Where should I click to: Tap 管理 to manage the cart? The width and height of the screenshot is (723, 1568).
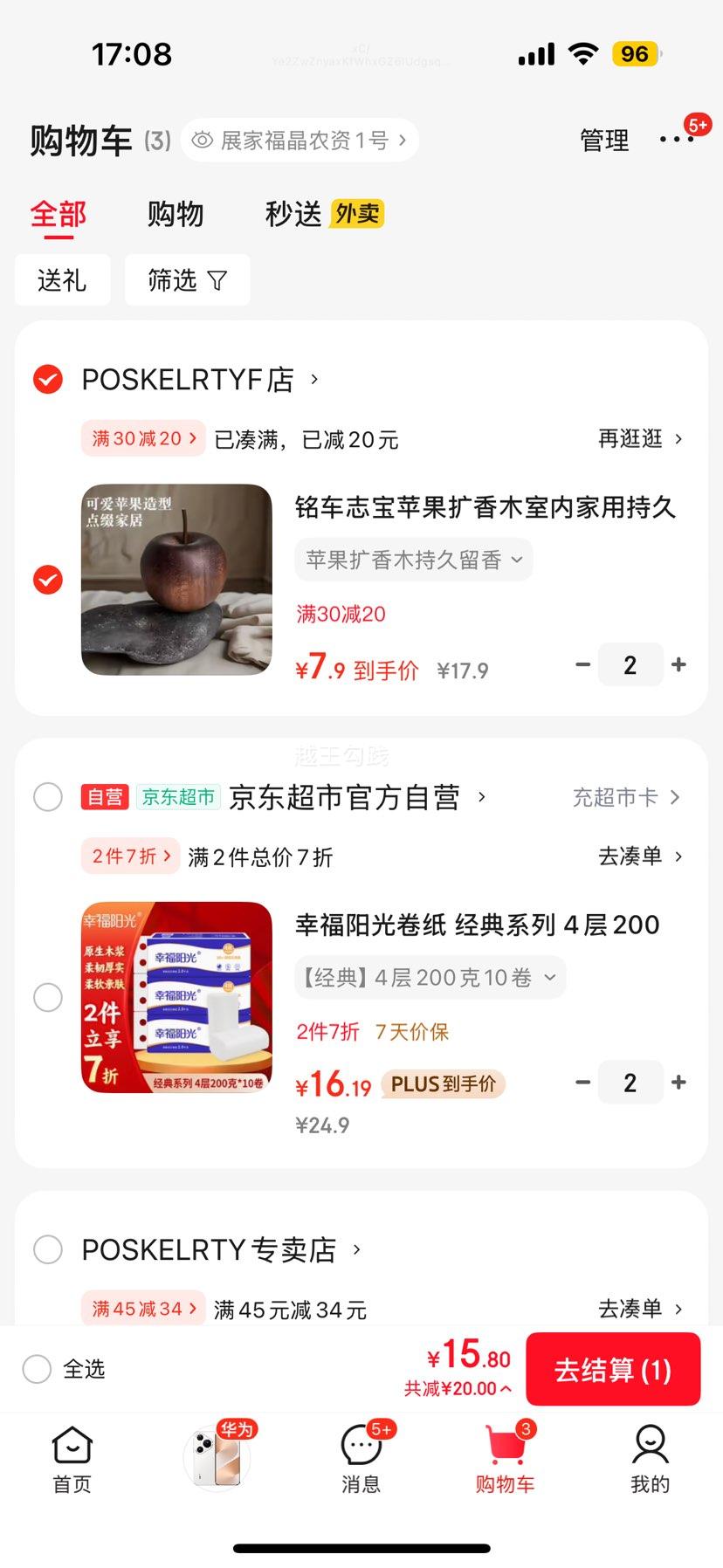pos(604,141)
